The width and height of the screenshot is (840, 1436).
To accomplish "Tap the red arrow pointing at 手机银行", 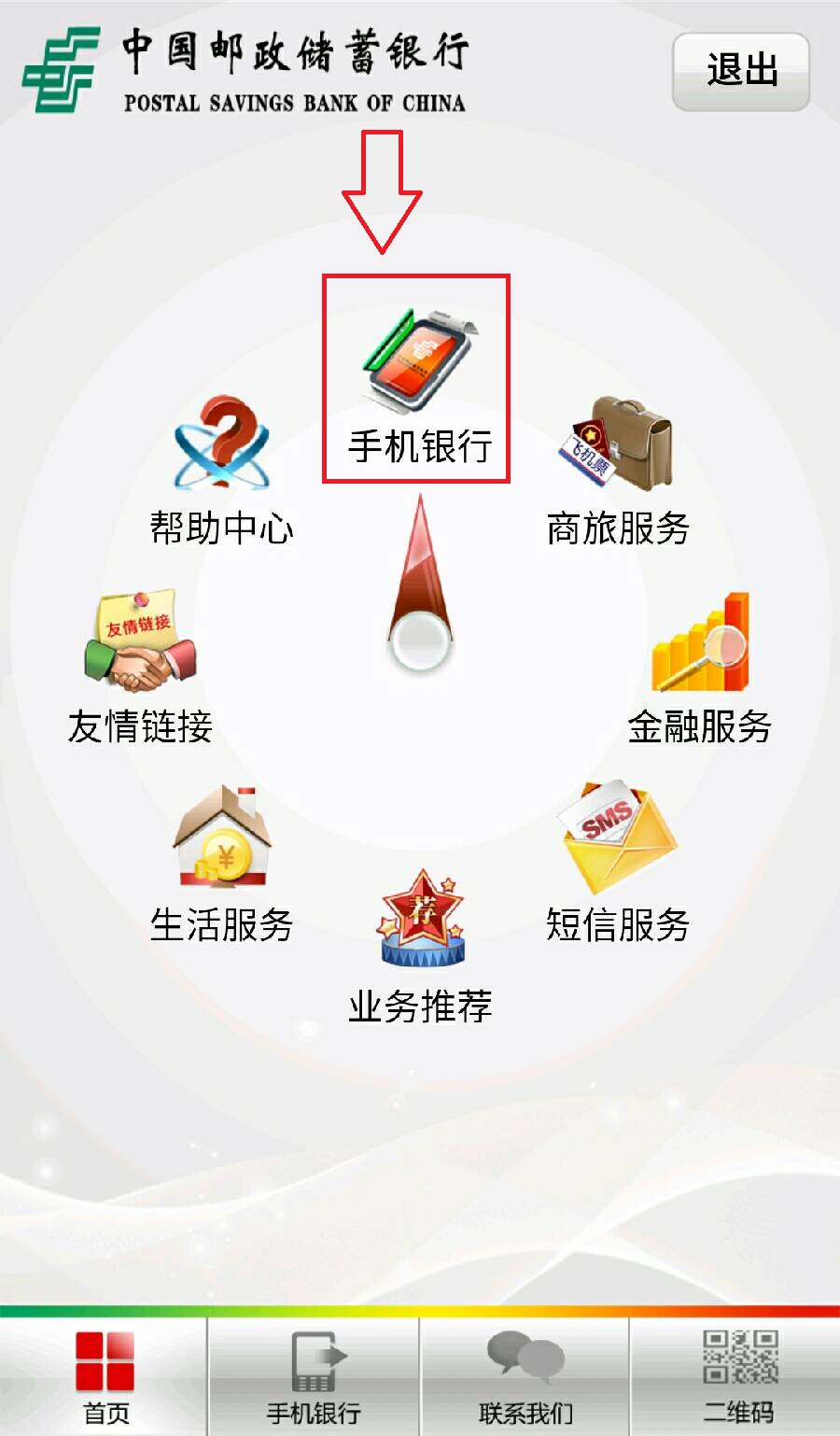I will pyautogui.click(x=383, y=187).
